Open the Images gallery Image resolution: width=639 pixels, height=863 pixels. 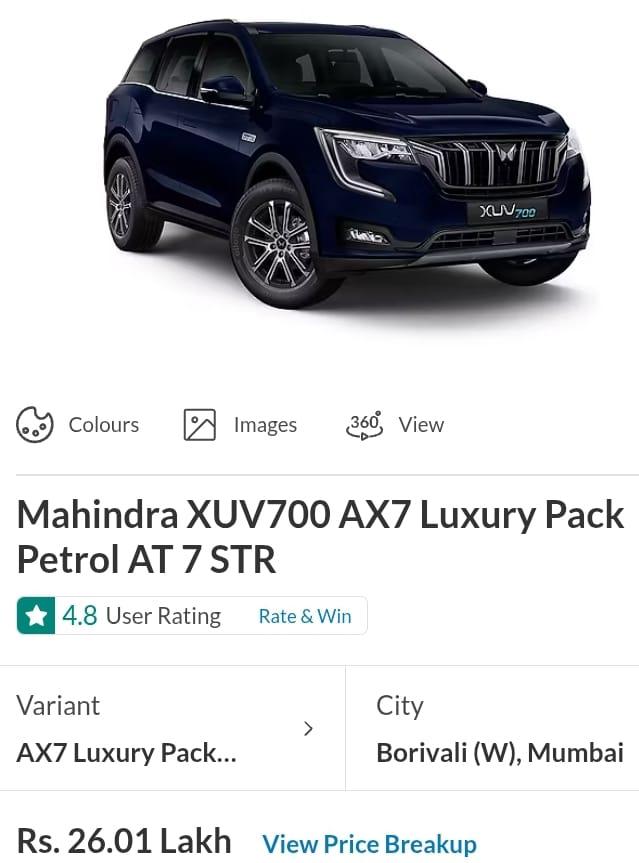click(x=241, y=425)
